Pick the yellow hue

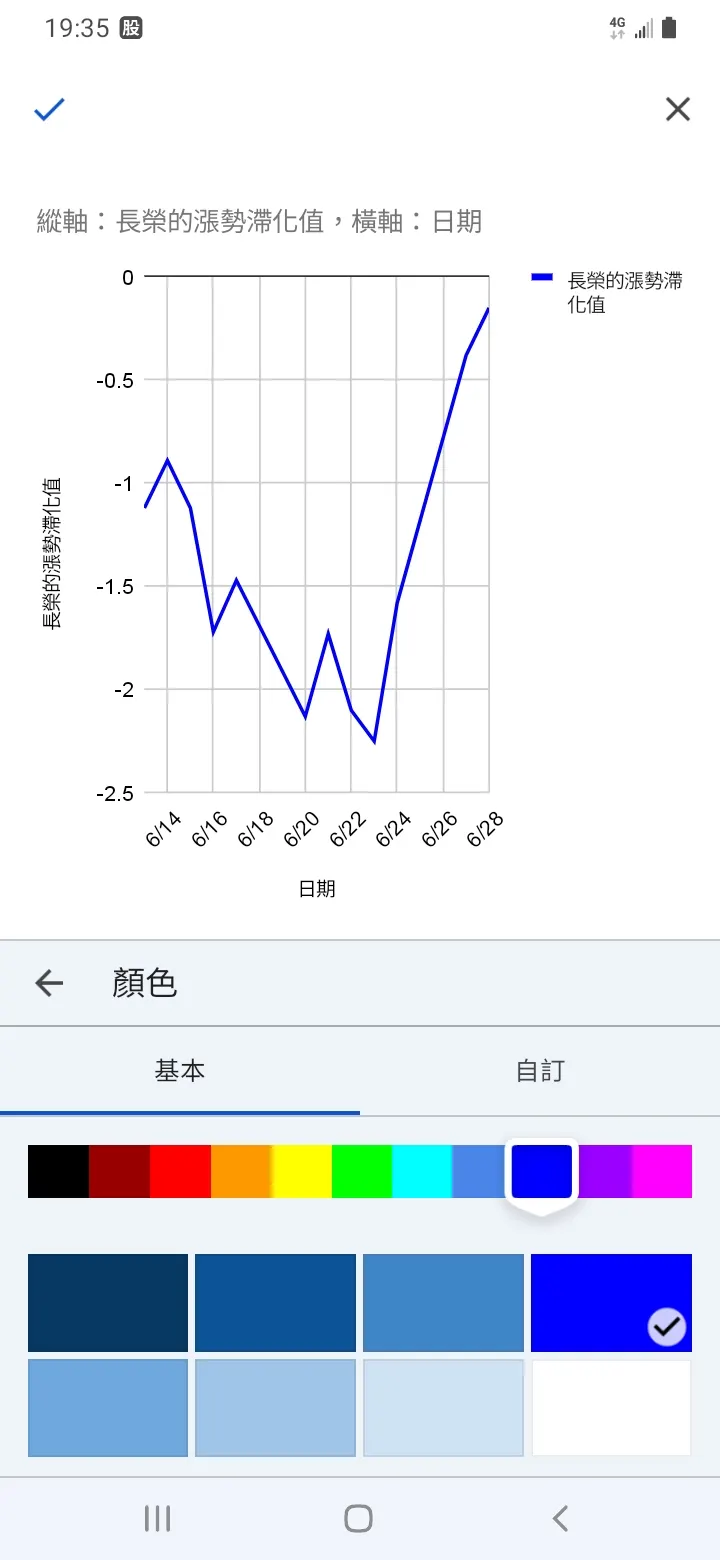click(x=301, y=1171)
